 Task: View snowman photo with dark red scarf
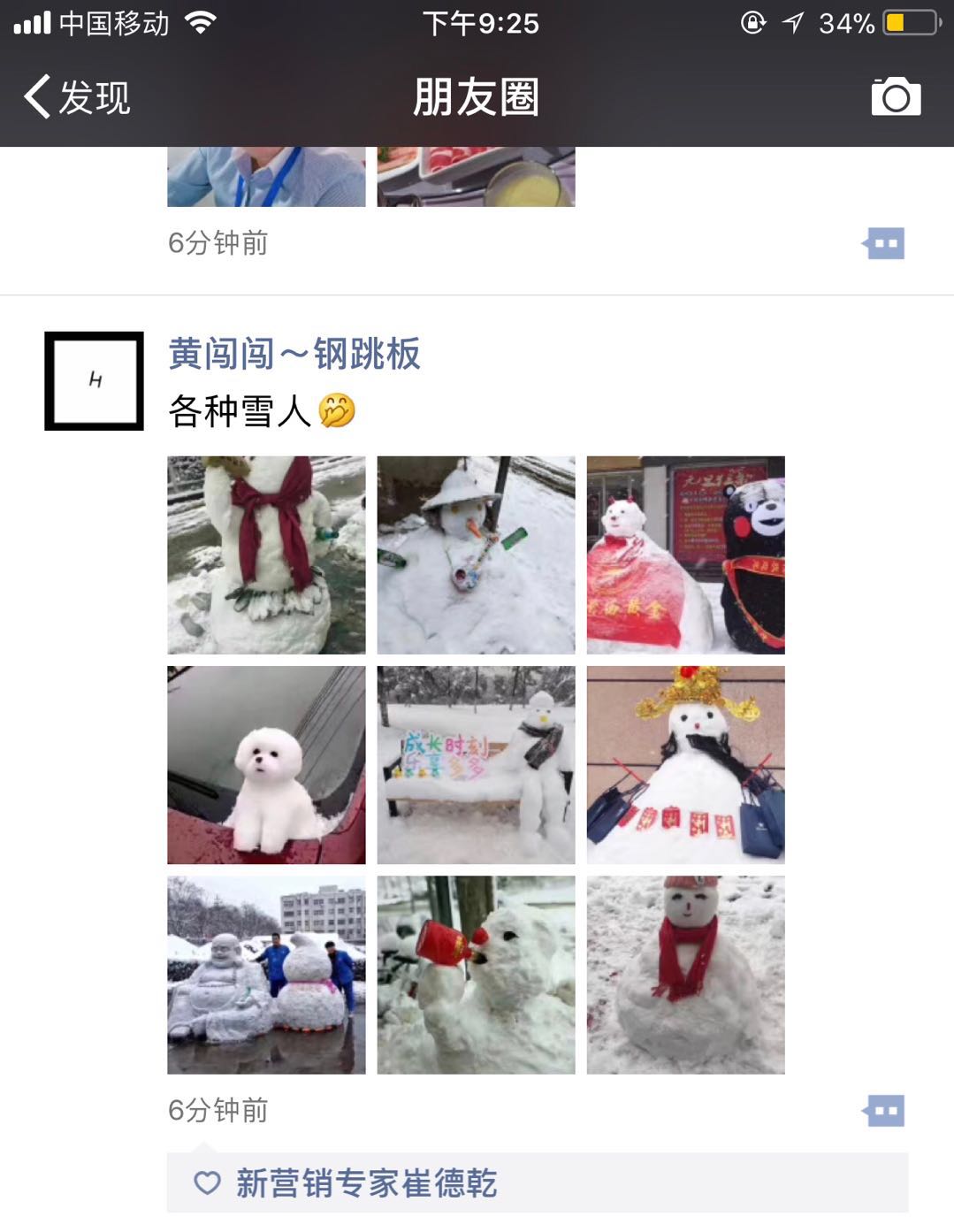(x=266, y=555)
